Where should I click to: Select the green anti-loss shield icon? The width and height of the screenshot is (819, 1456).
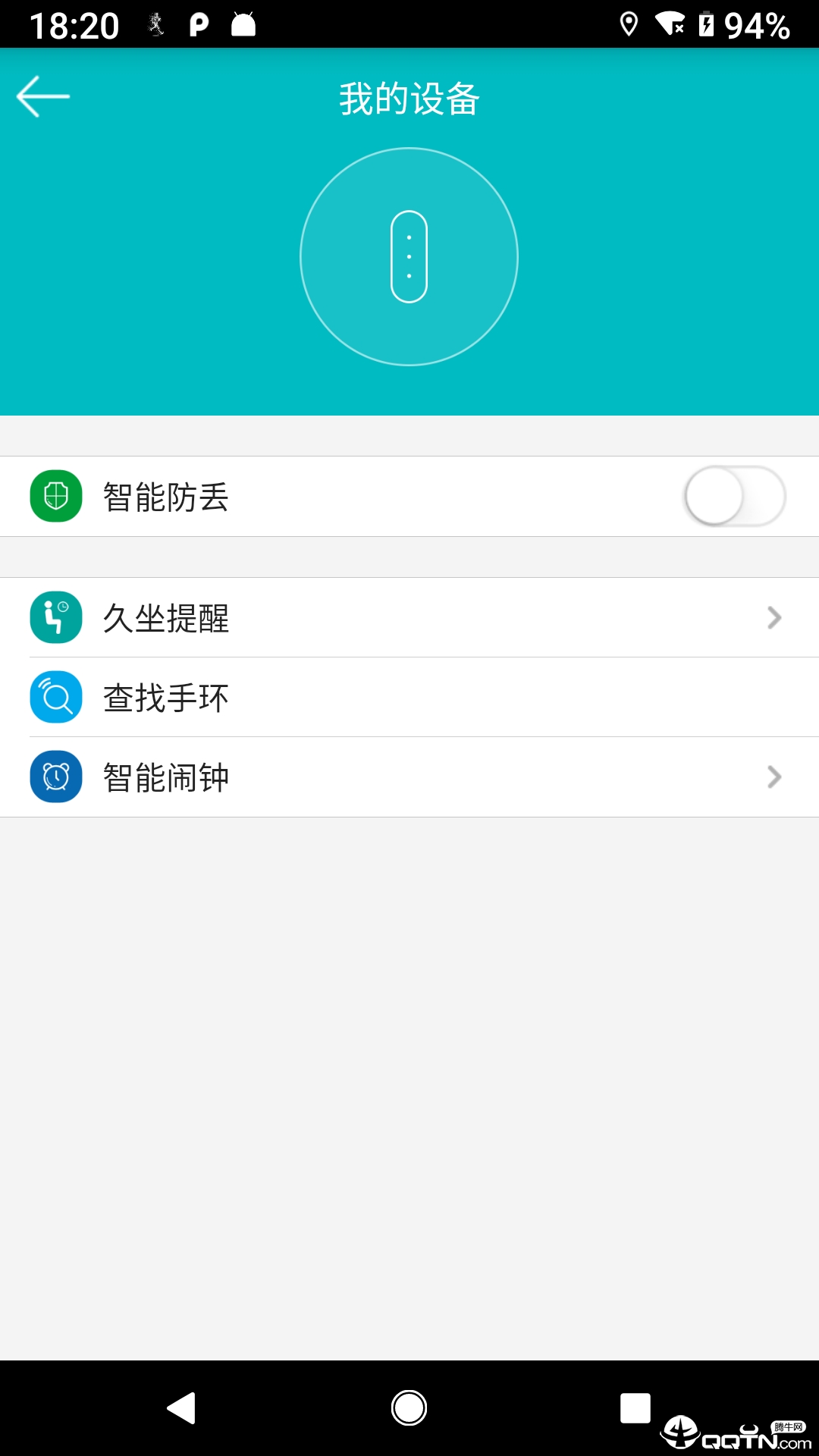(x=55, y=496)
